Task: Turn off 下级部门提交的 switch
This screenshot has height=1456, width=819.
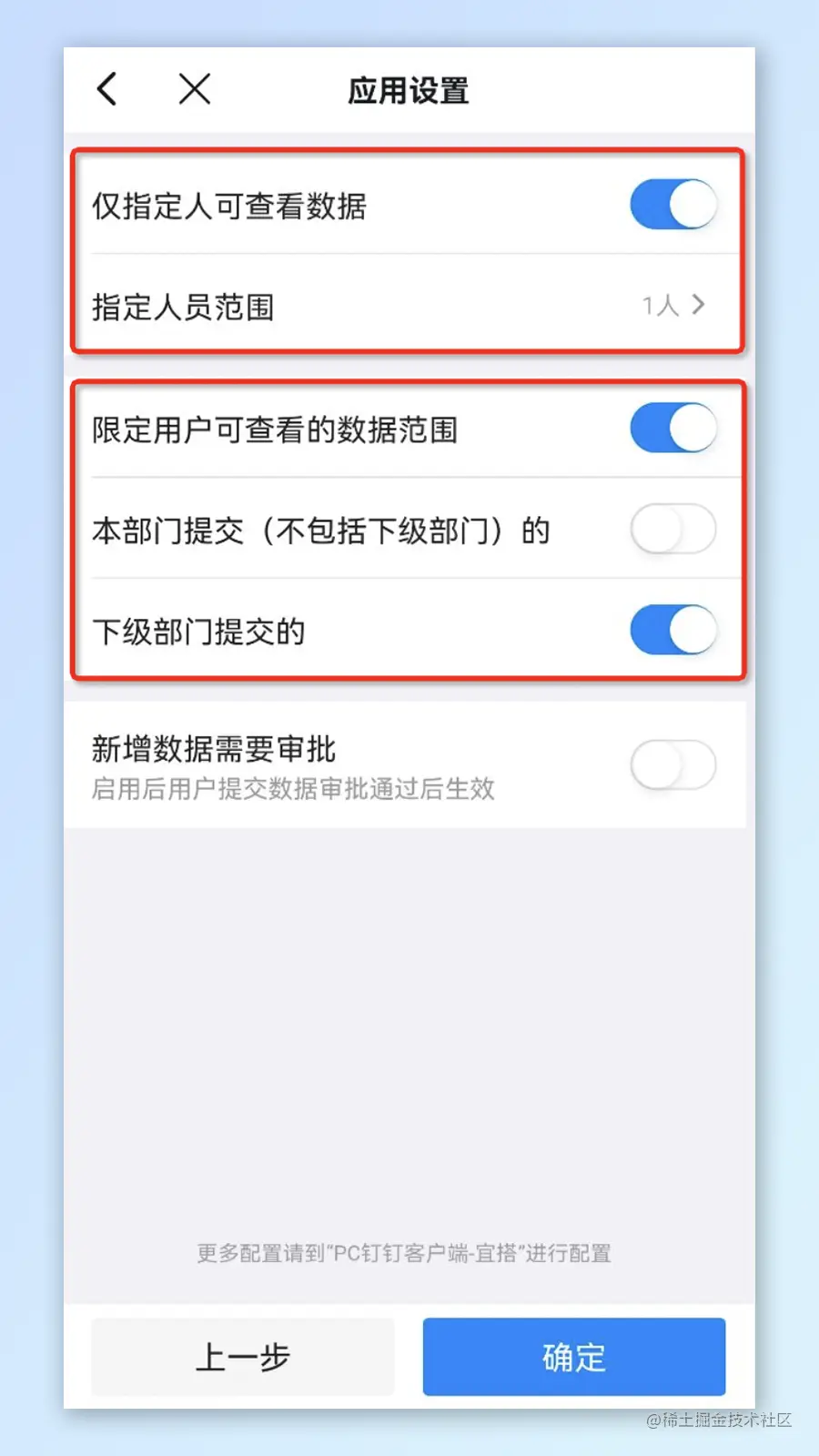Action: pyautogui.click(x=672, y=630)
